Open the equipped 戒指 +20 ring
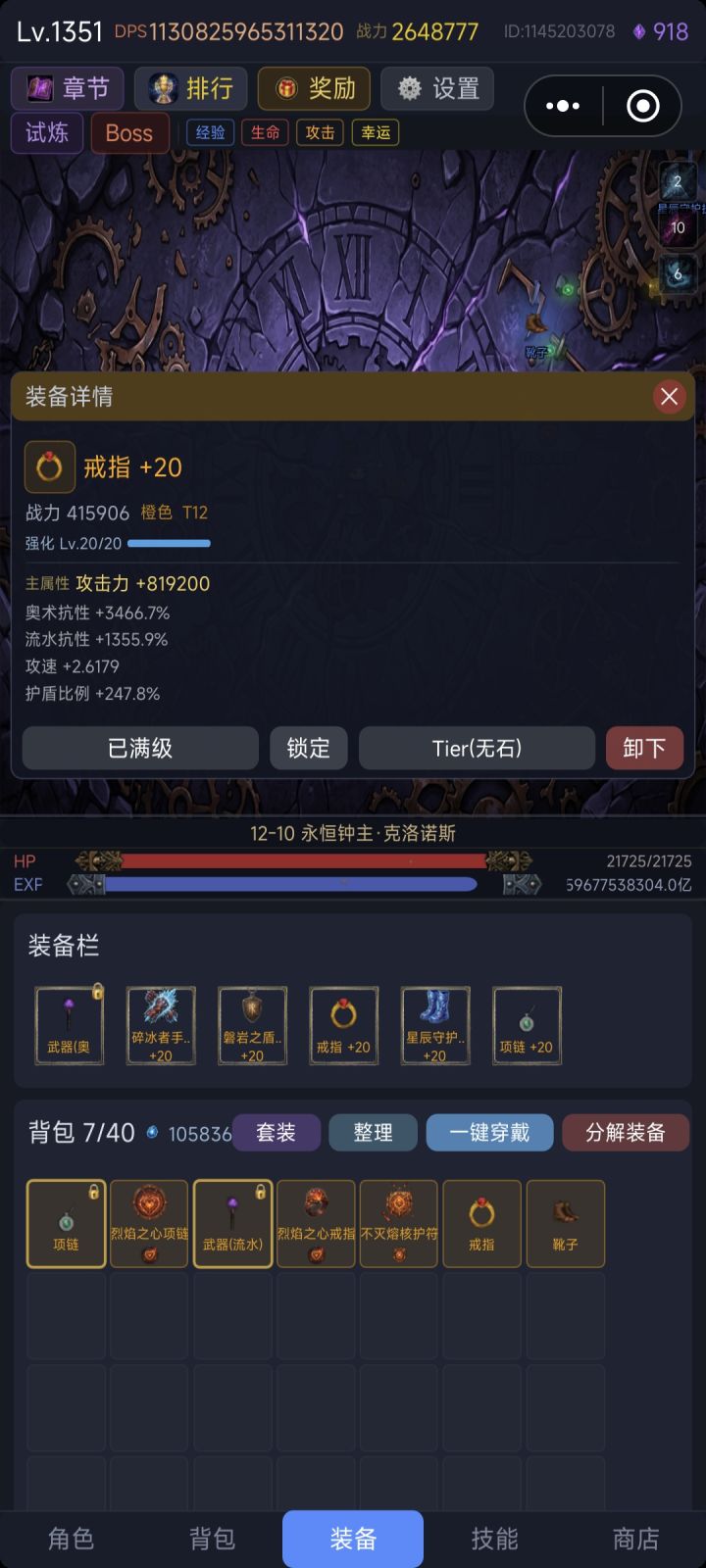 click(x=343, y=1025)
